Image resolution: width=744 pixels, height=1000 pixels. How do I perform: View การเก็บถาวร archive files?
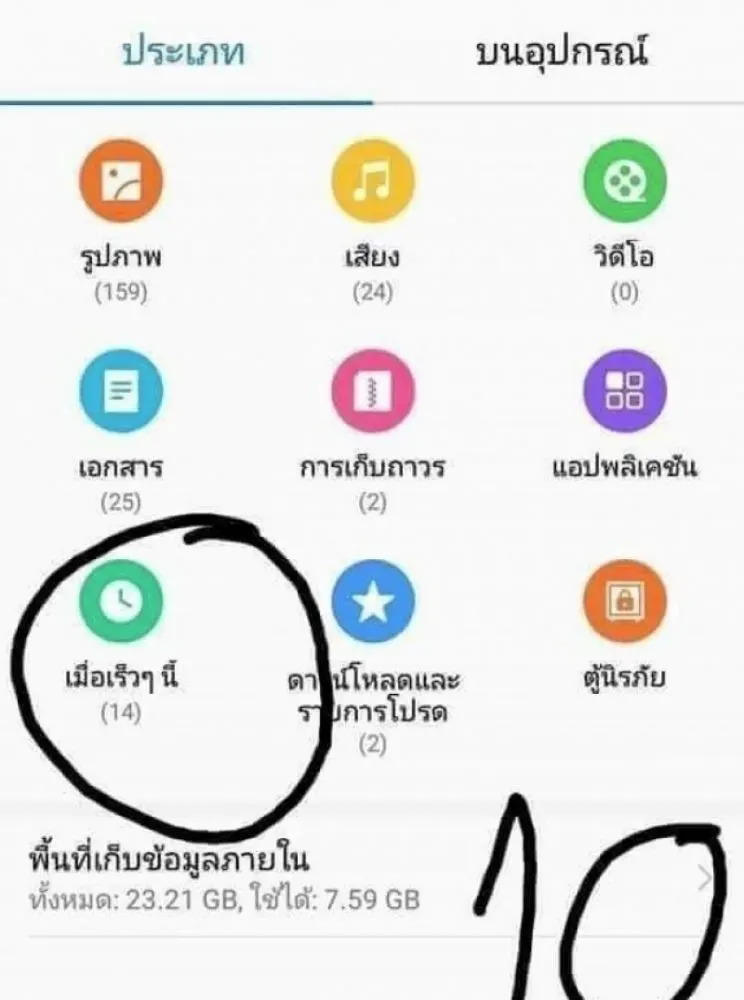coord(372,391)
